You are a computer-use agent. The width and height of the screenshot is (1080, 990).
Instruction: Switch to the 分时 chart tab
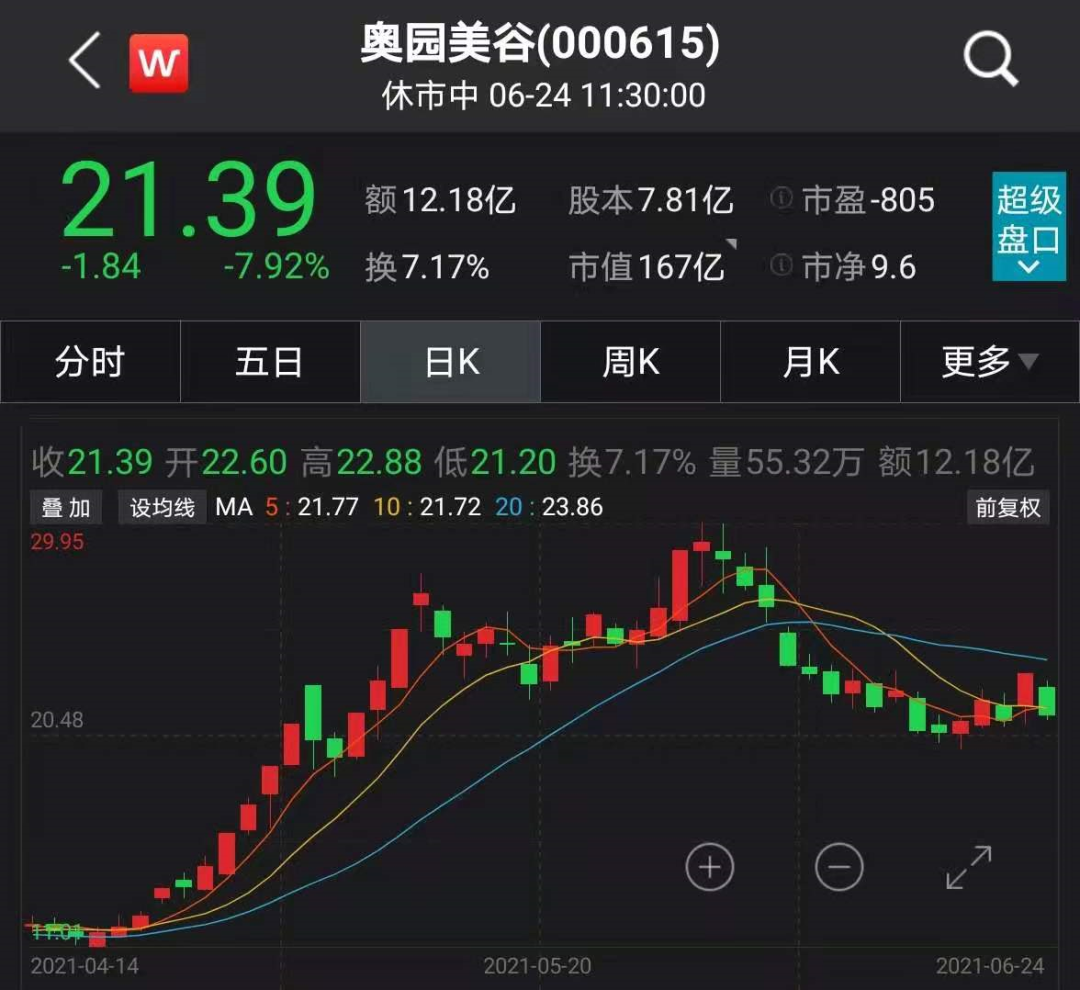(x=90, y=362)
